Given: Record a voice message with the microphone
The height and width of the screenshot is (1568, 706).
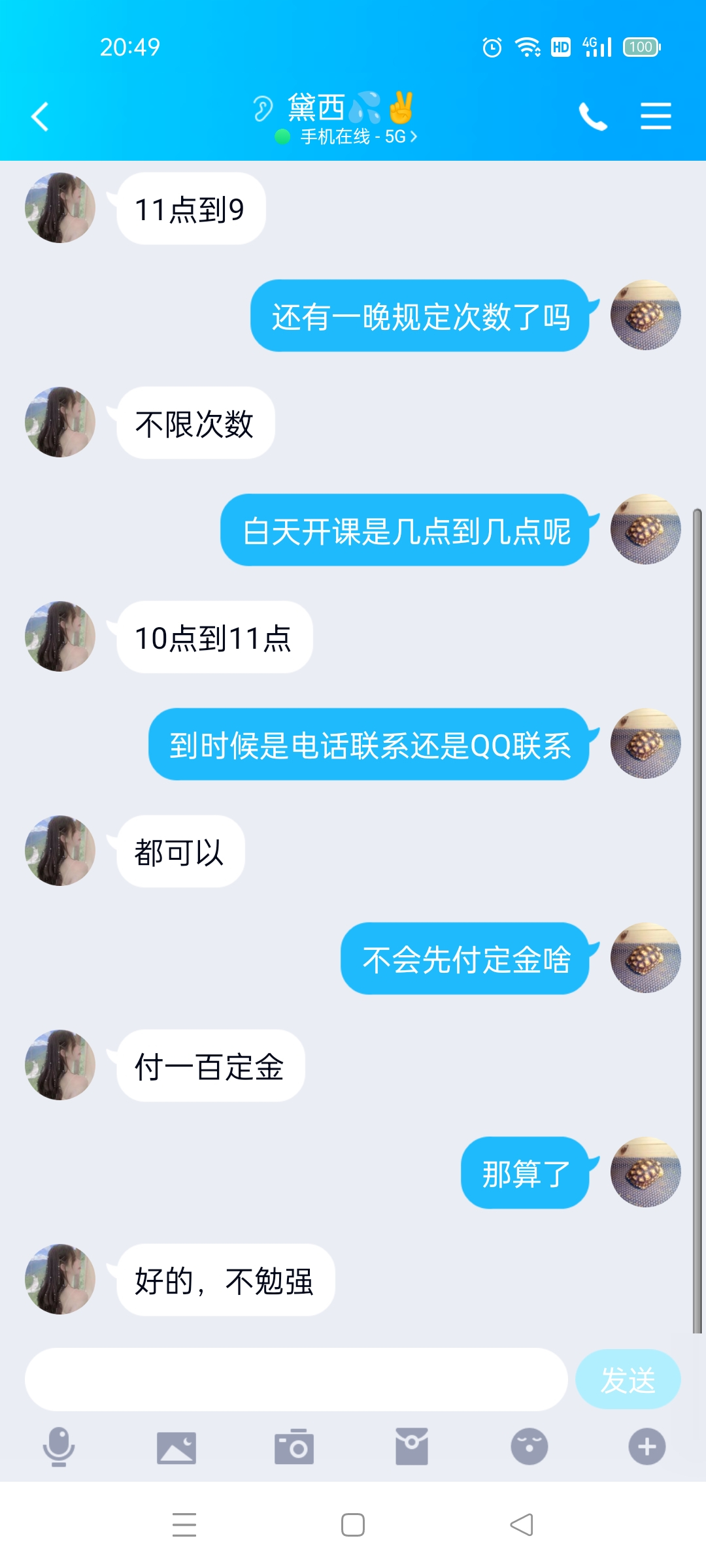Looking at the screenshot, I should pos(59,1447).
